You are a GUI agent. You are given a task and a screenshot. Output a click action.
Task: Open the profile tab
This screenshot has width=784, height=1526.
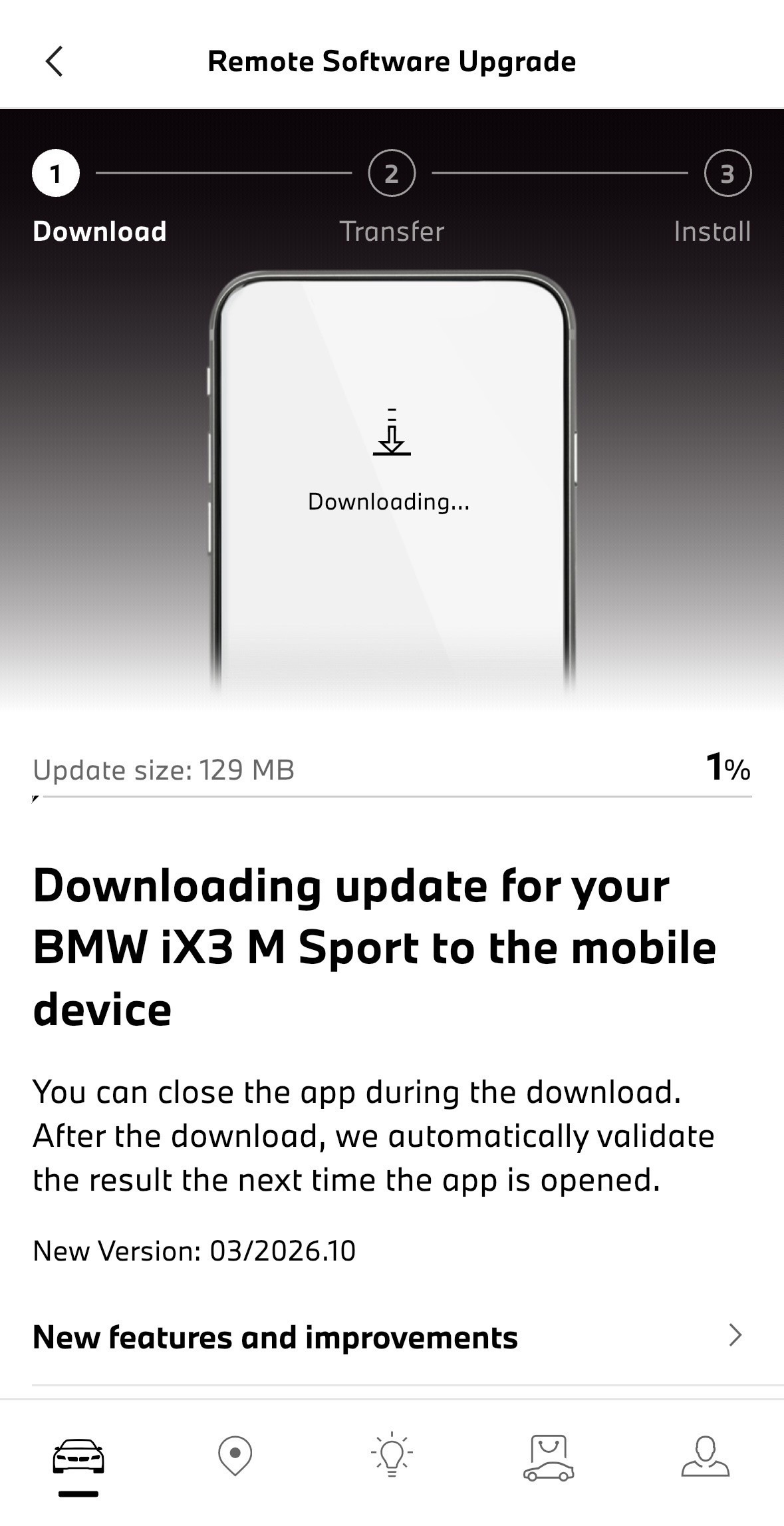[x=705, y=1457]
